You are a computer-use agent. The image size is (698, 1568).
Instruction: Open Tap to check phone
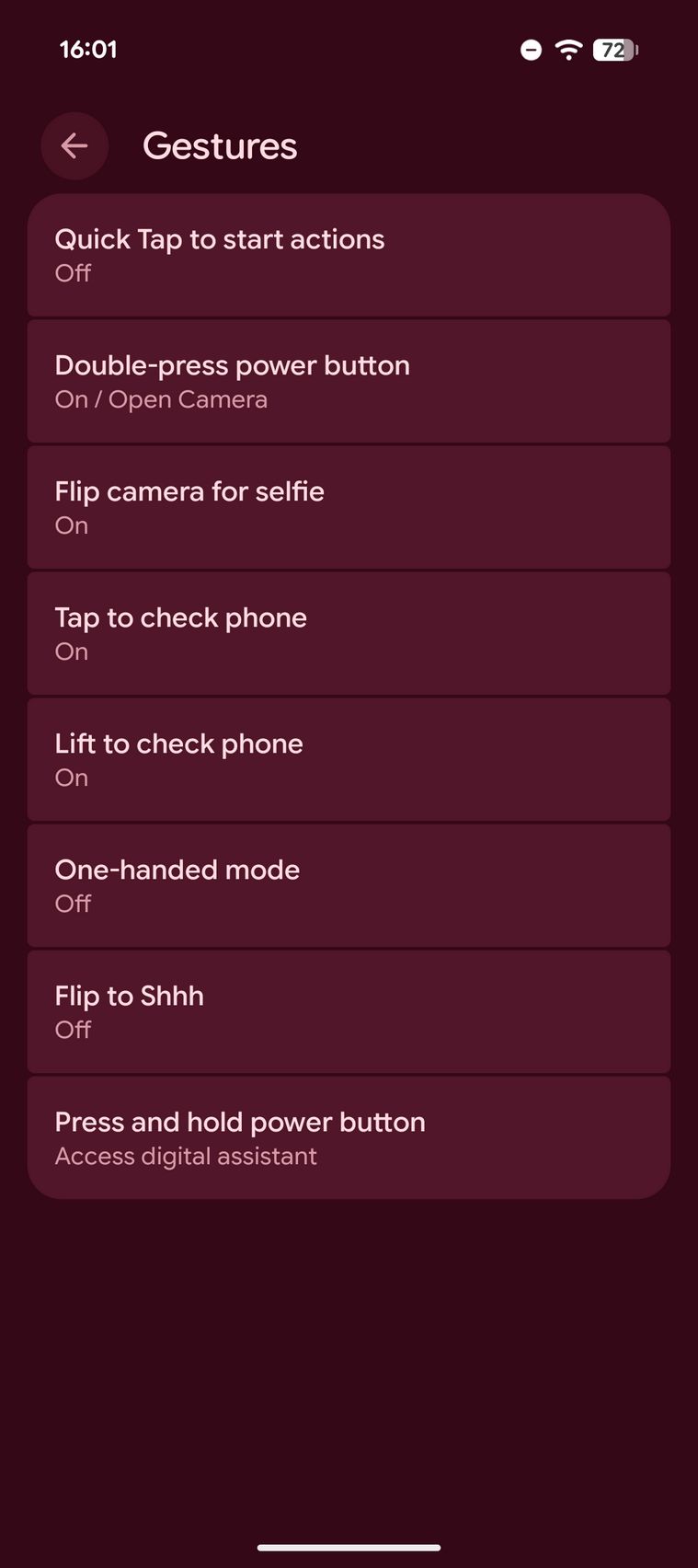[x=349, y=633]
